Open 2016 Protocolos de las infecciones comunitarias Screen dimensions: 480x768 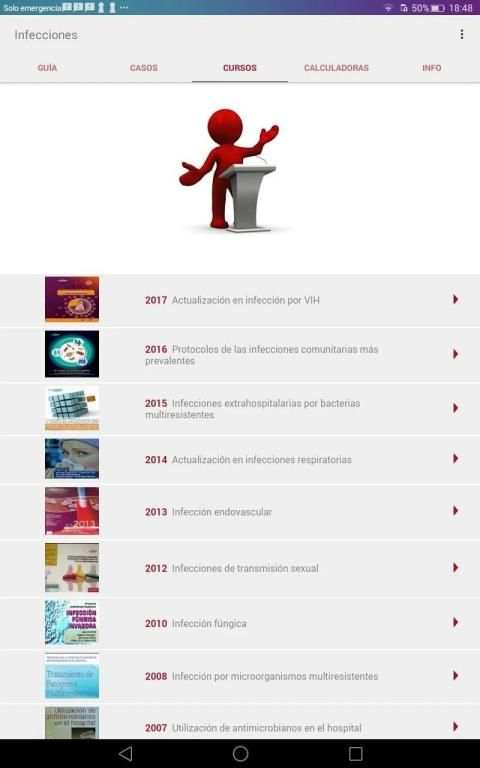pyautogui.click(x=240, y=354)
